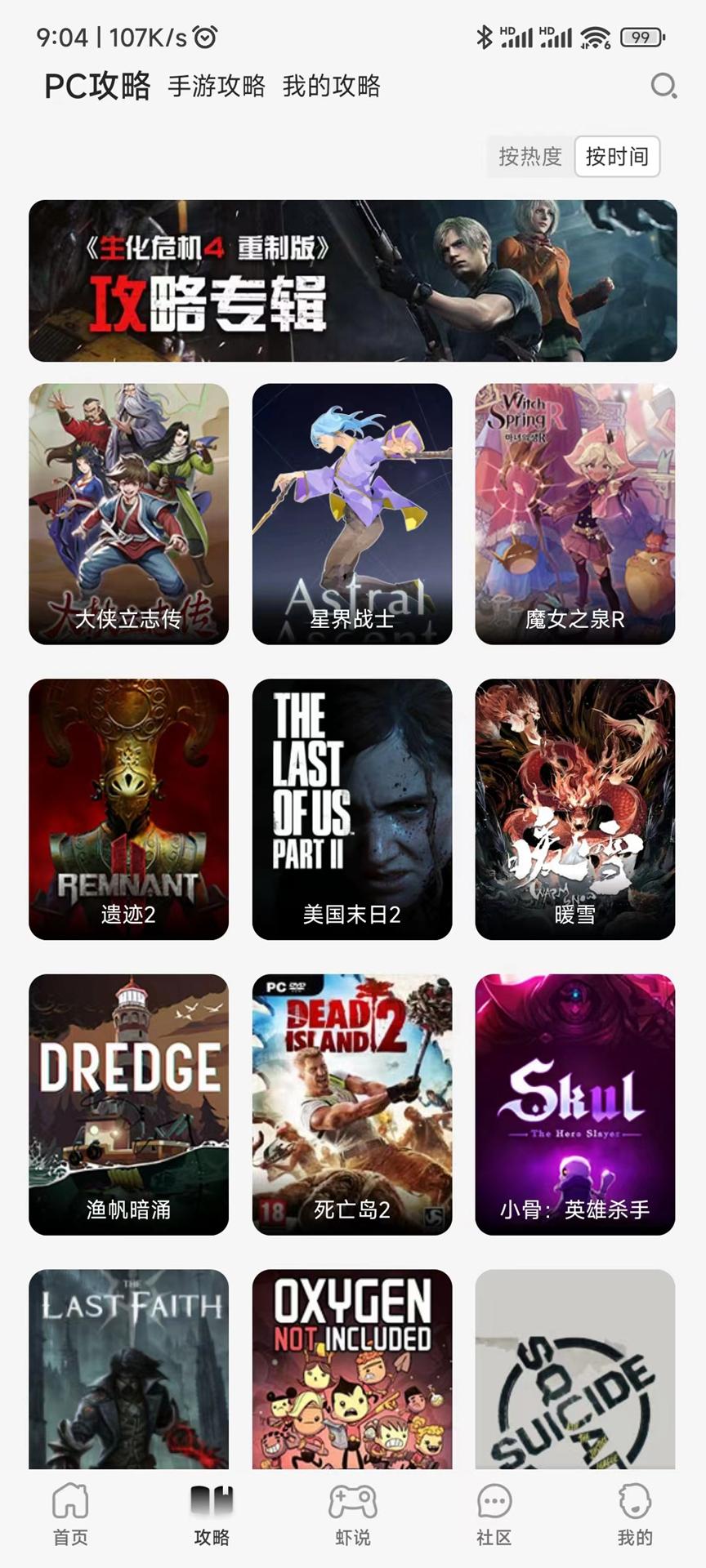The image size is (706, 1568).
Task: View guides for 魔女之泉R
Action: tap(575, 514)
